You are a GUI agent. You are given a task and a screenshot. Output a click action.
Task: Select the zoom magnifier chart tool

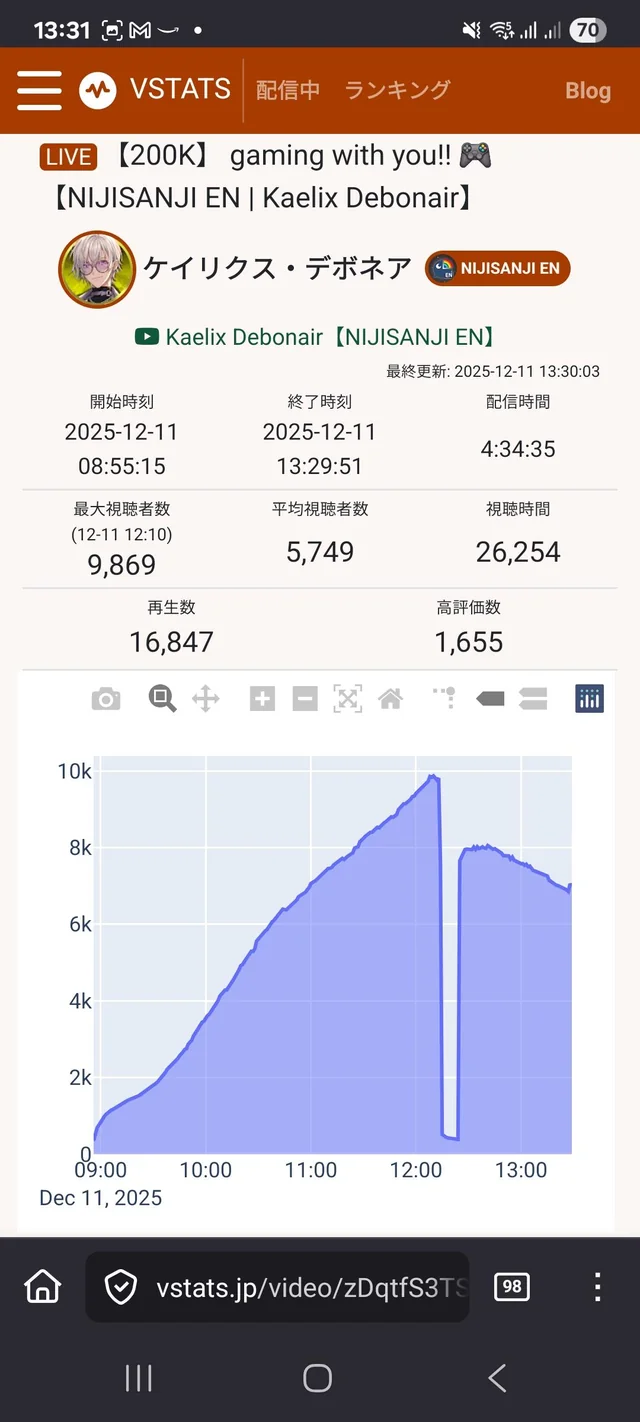point(162,699)
